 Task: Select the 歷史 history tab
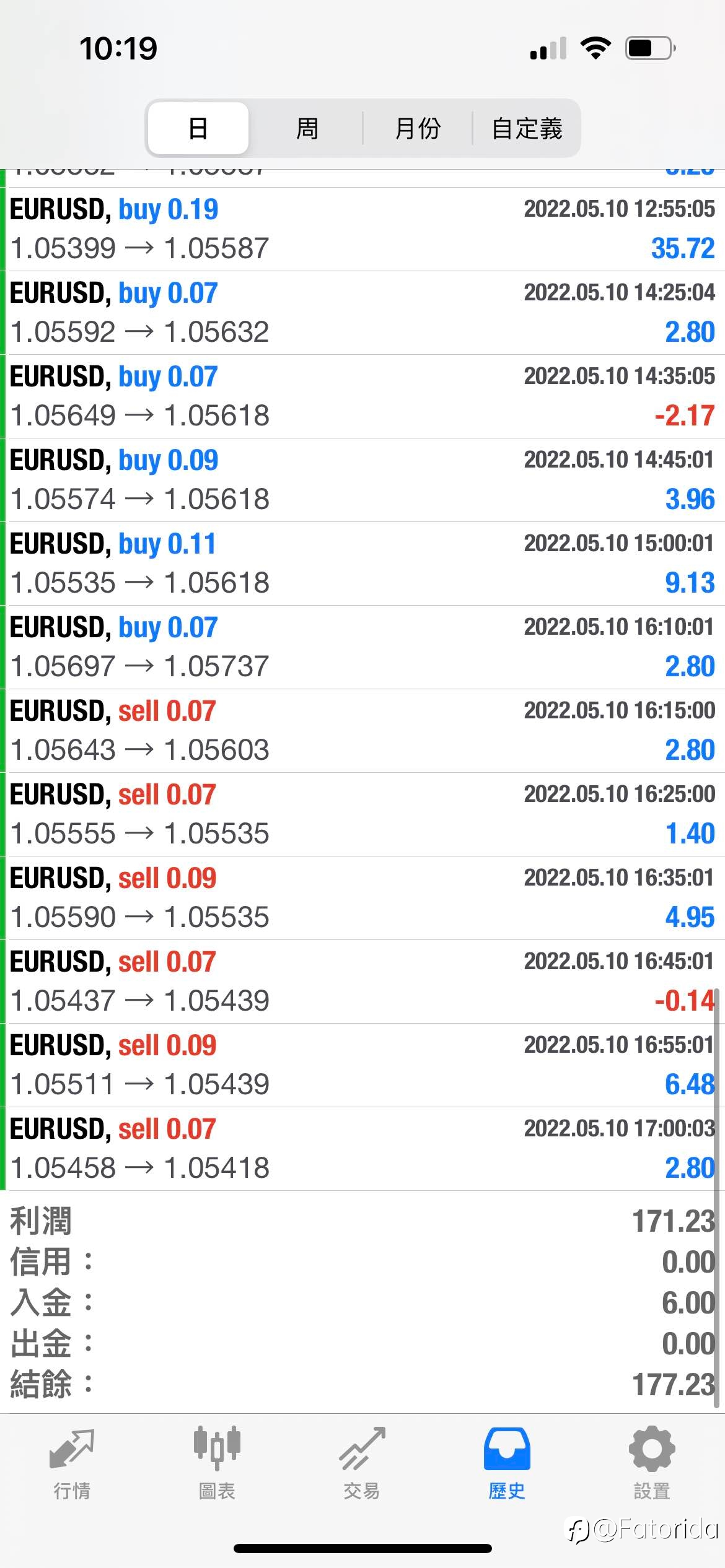(x=507, y=1464)
